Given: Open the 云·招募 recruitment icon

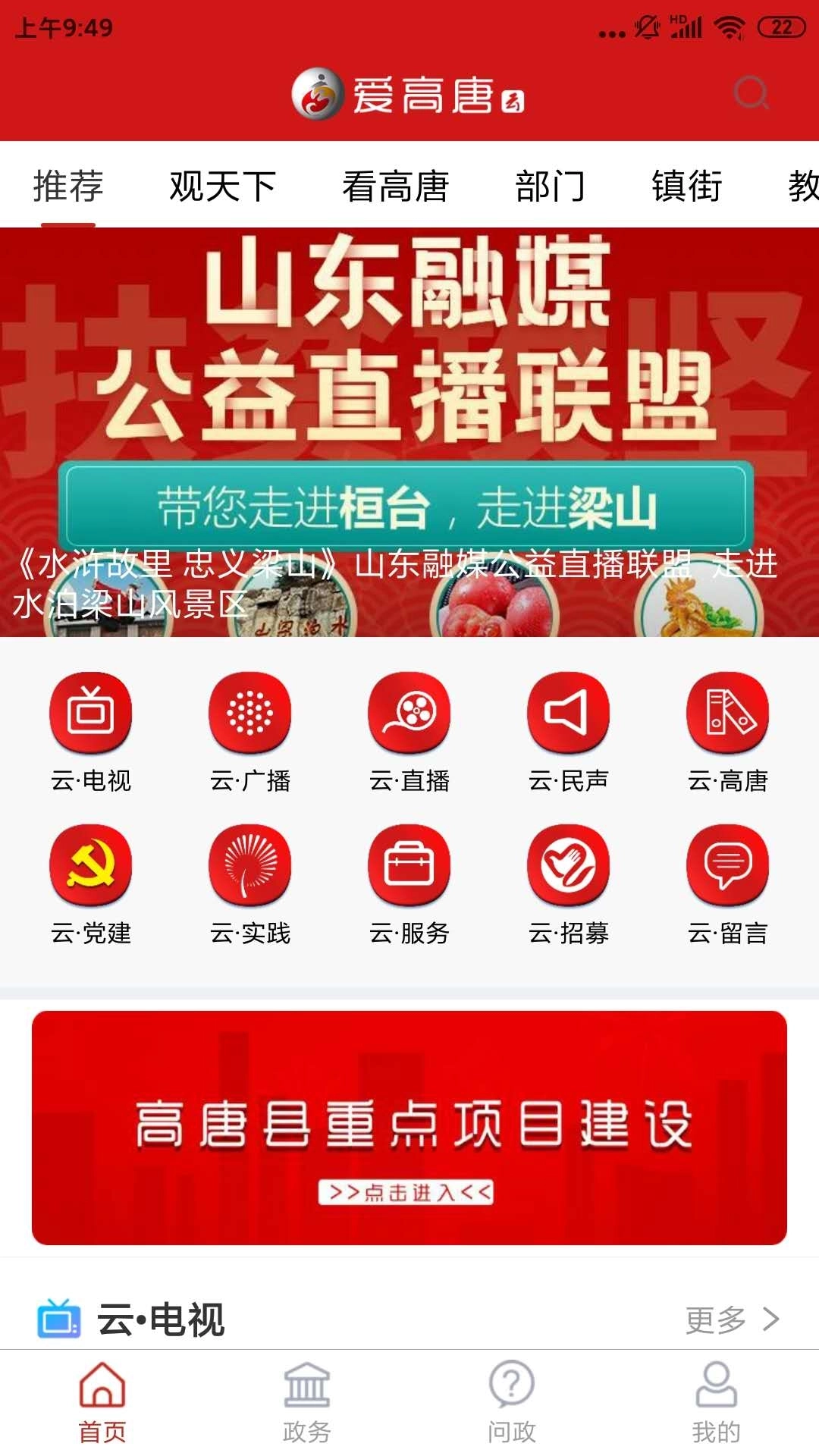Looking at the screenshot, I should pyautogui.click(x=568, y=863).
